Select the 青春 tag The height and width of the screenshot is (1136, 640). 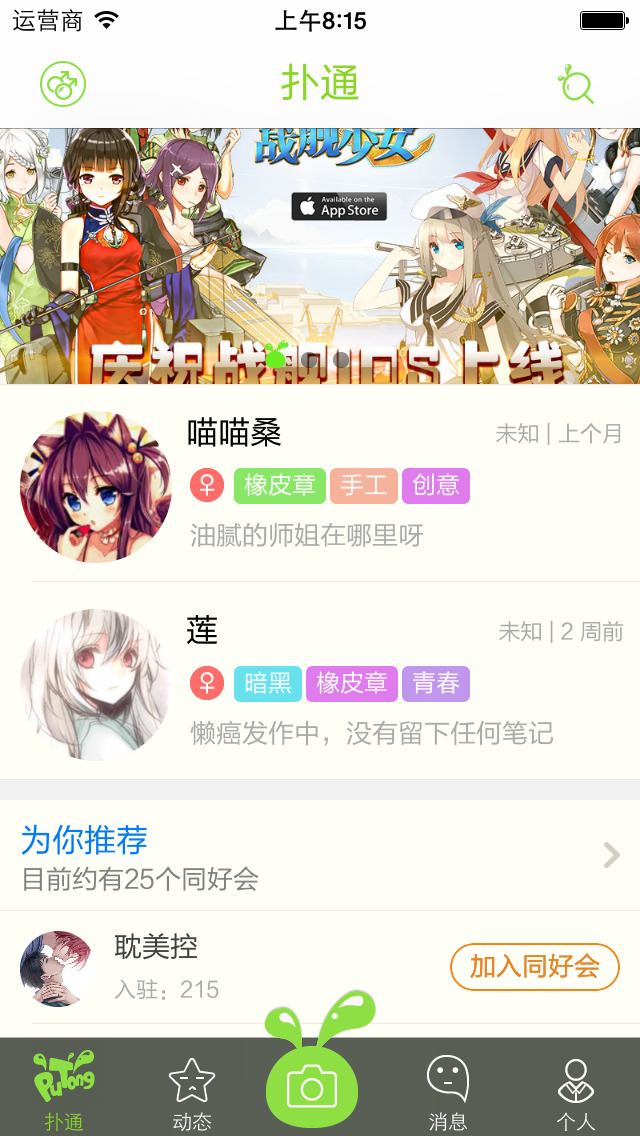pos(435,684)
